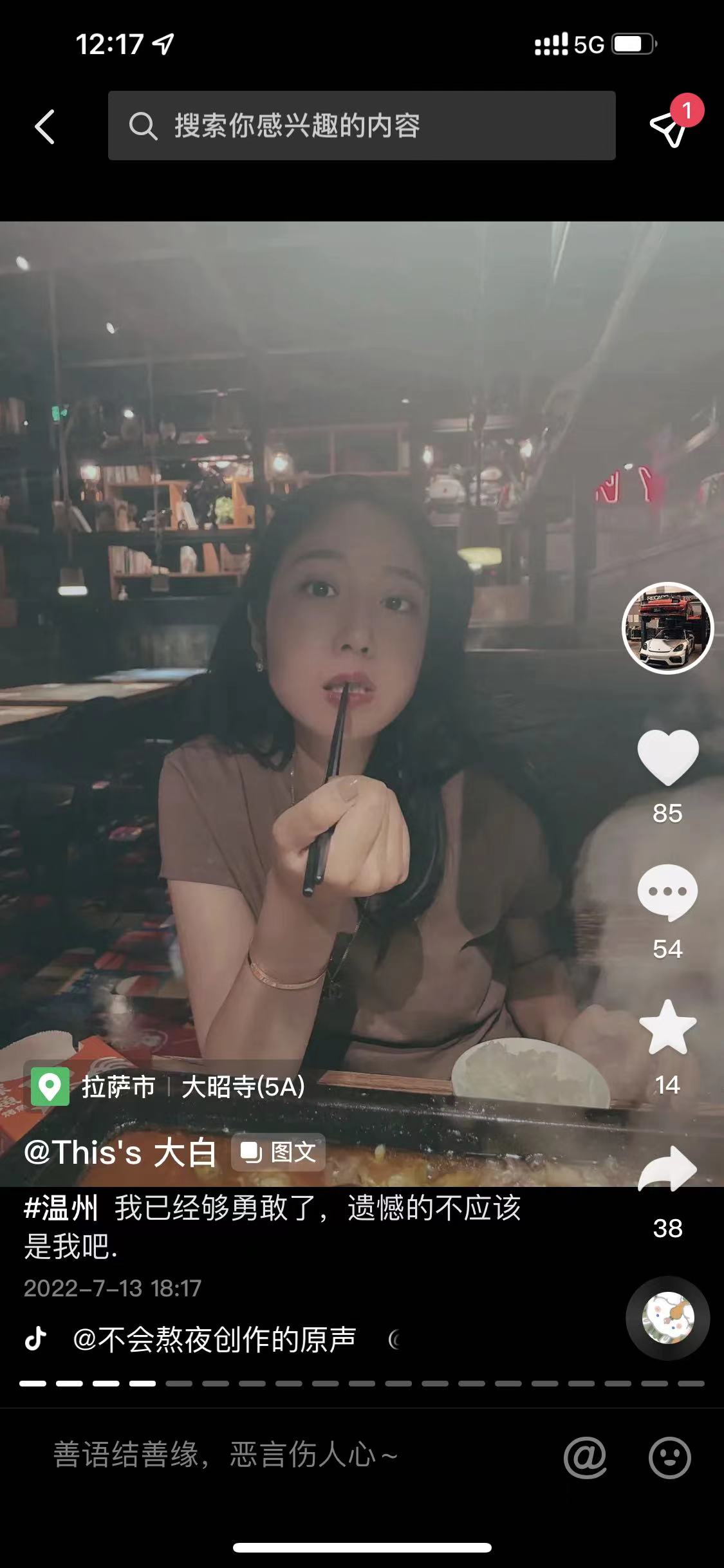
Task: Open the #温州 hashtag
Action: pos(60,1208)
